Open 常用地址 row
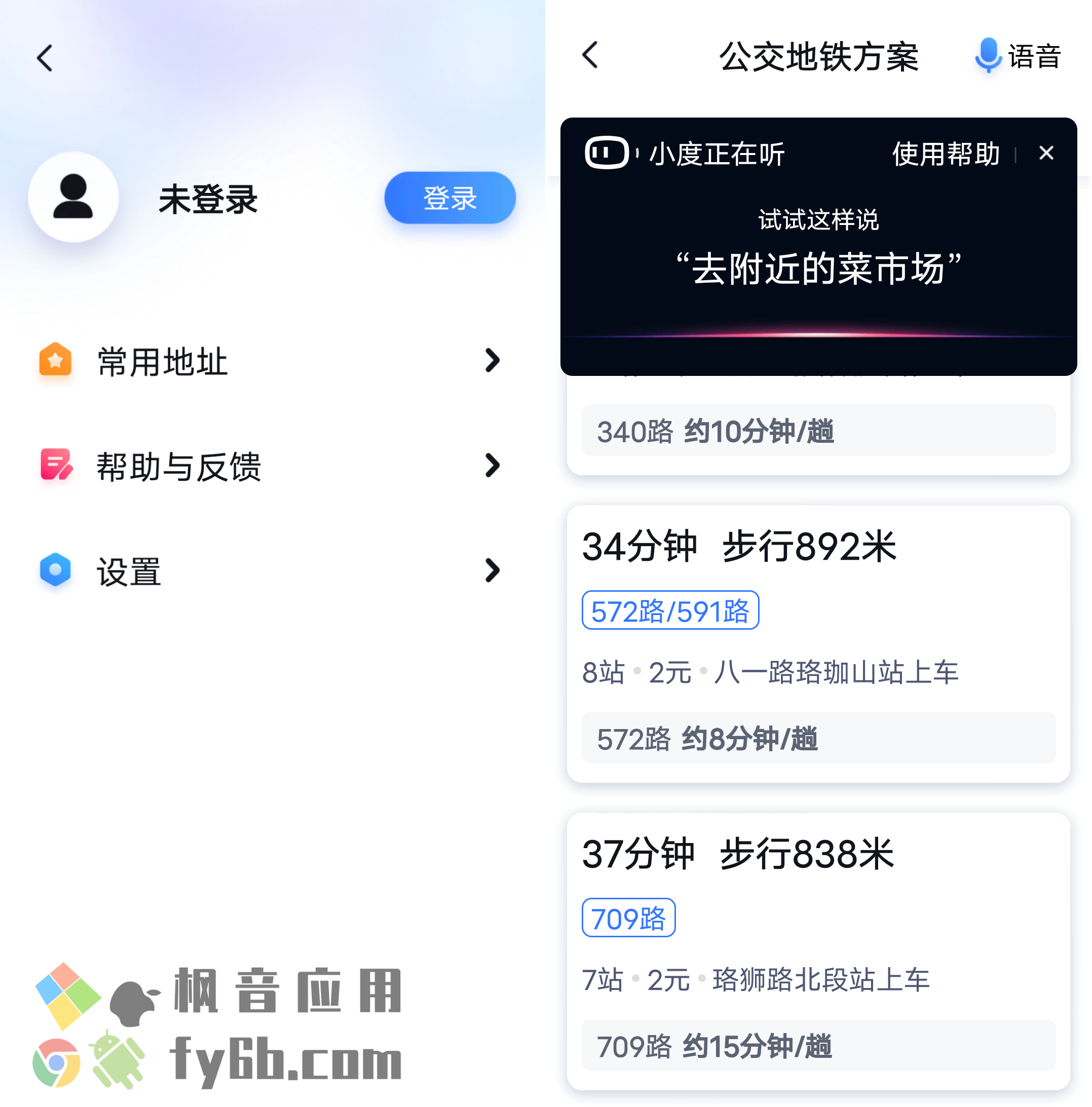 [270, 361]
